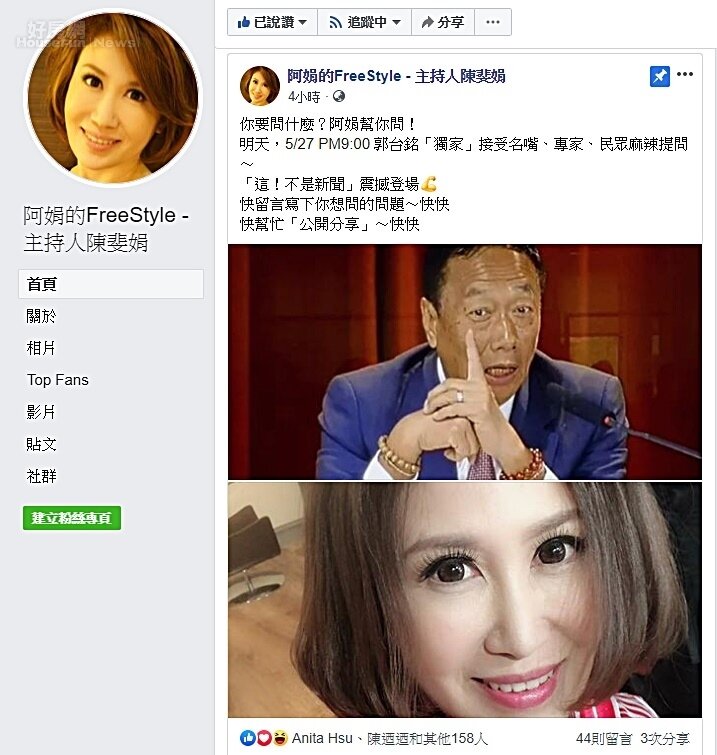
Task: View the 44則留言 comments
Action: click(x=605, y=738)
